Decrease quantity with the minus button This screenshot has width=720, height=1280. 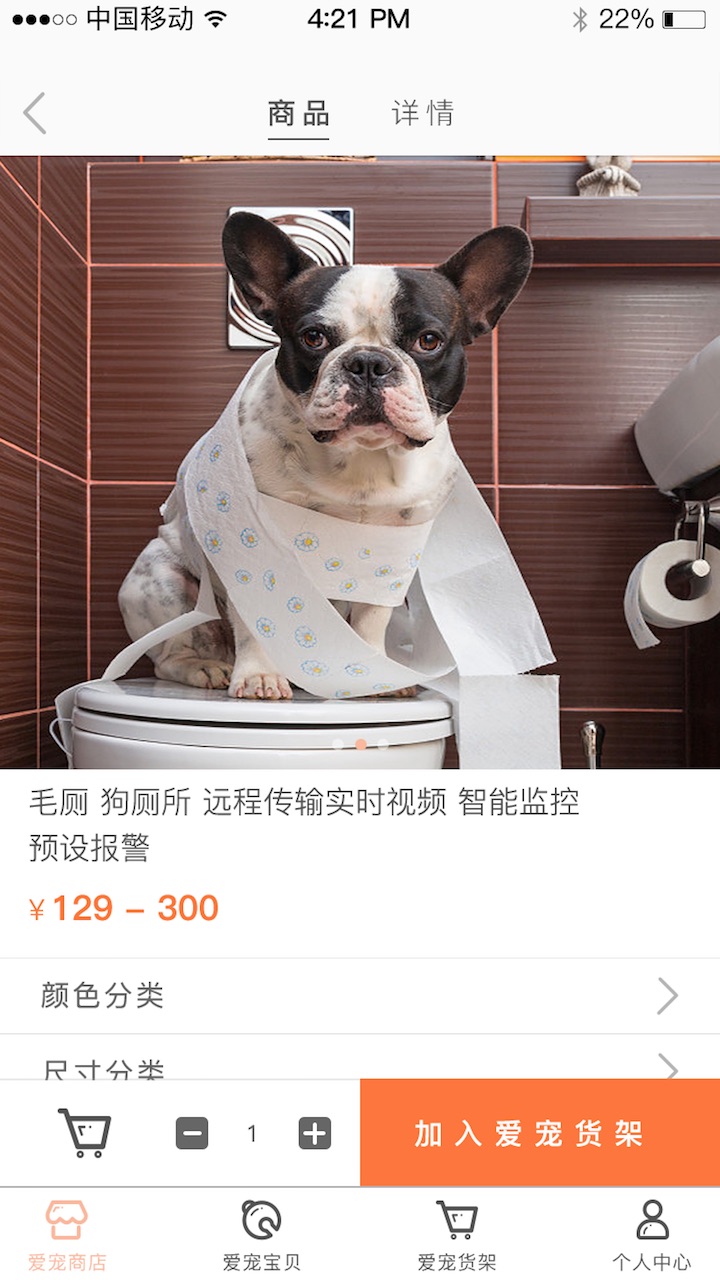click(192, 1134)
